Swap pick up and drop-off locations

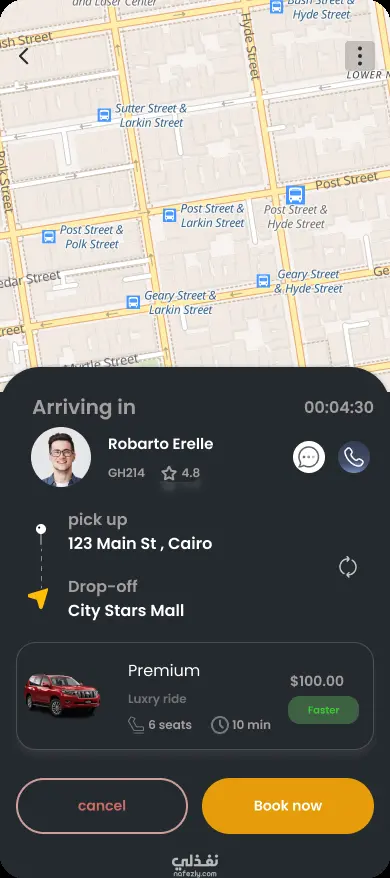pyautogui.click(x=348, y=567)
